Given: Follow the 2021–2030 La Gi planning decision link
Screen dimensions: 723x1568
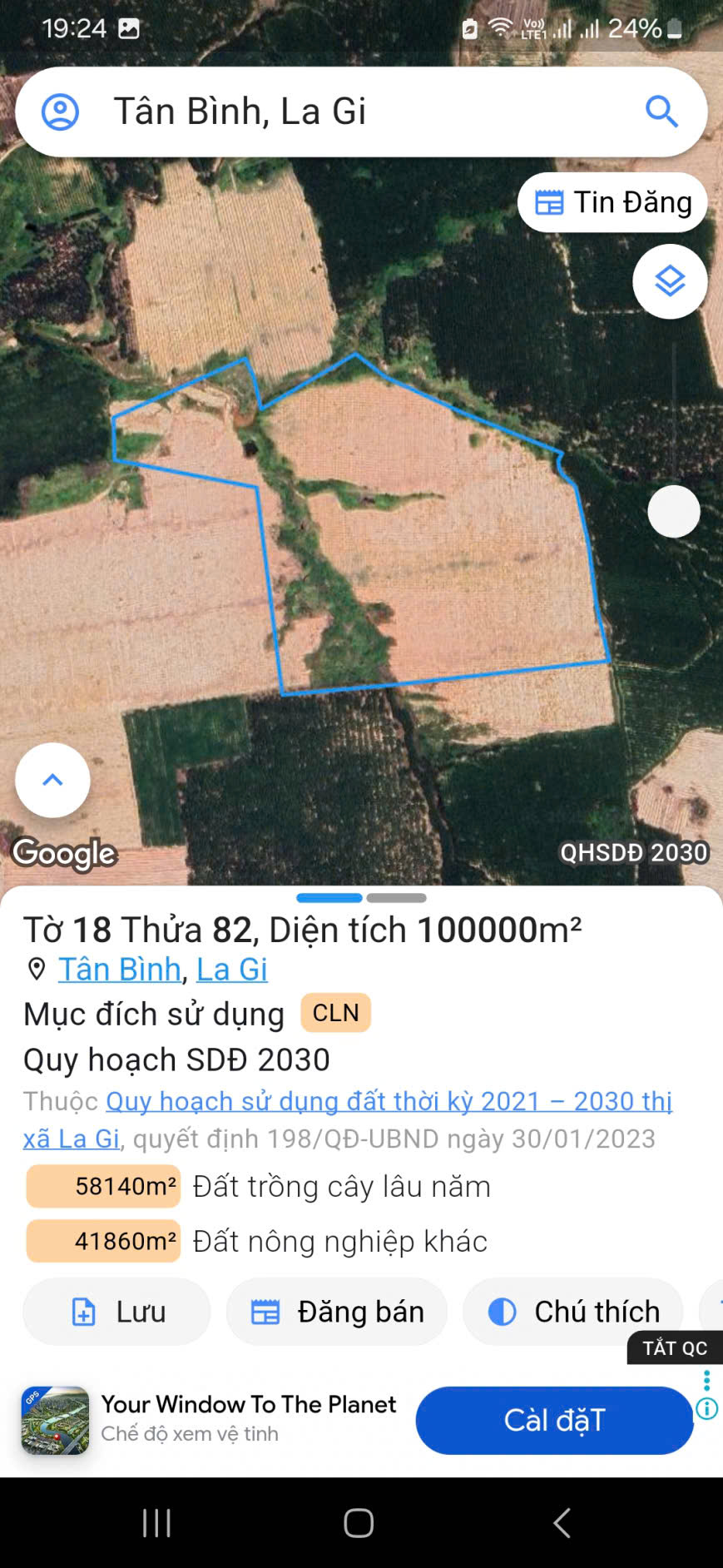Looking at the screenshot, I should click(389, 1100).
